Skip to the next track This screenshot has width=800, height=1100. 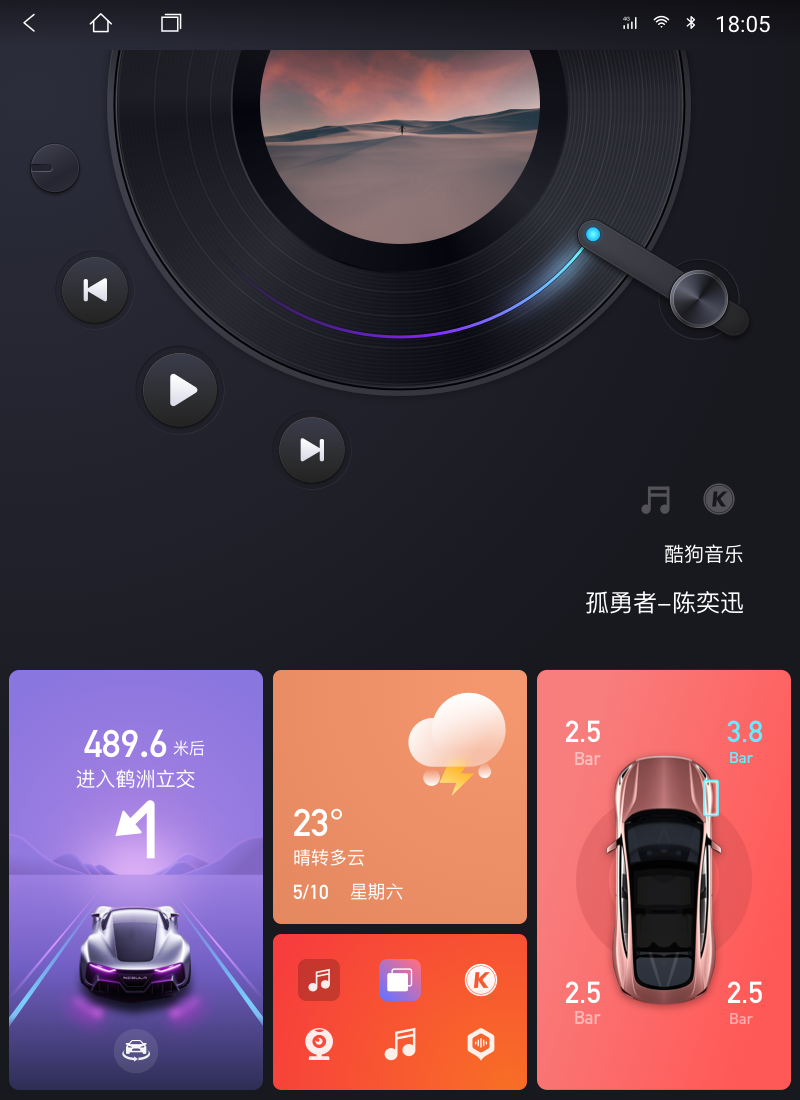click(x=312, y=450)
